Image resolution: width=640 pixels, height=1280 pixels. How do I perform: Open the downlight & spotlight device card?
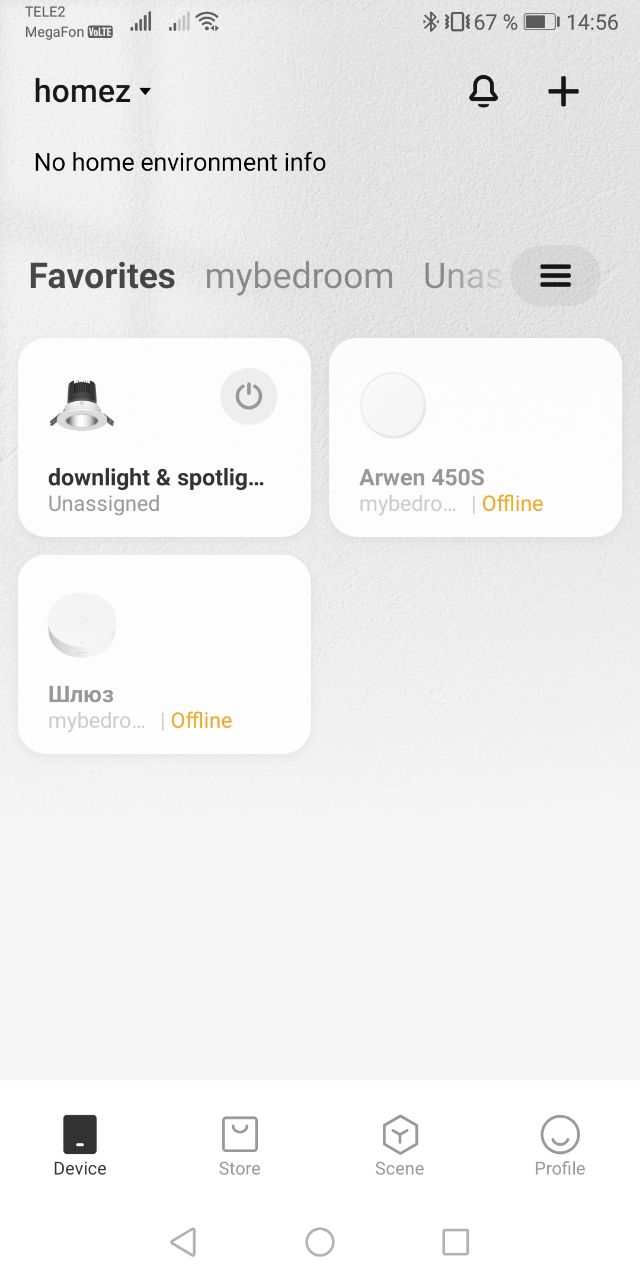164,437
